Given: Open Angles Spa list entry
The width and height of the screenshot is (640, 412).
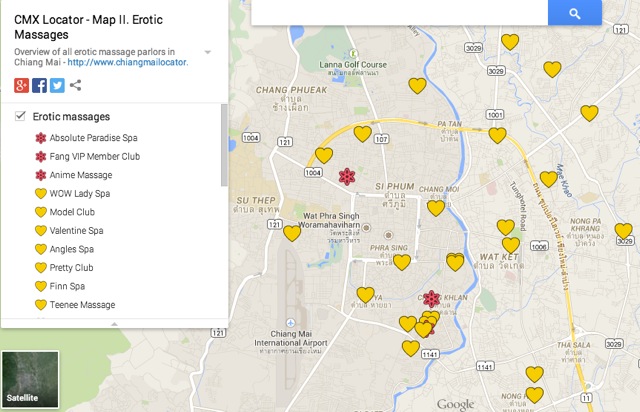Looking at the screenshot, I should 71,249.
